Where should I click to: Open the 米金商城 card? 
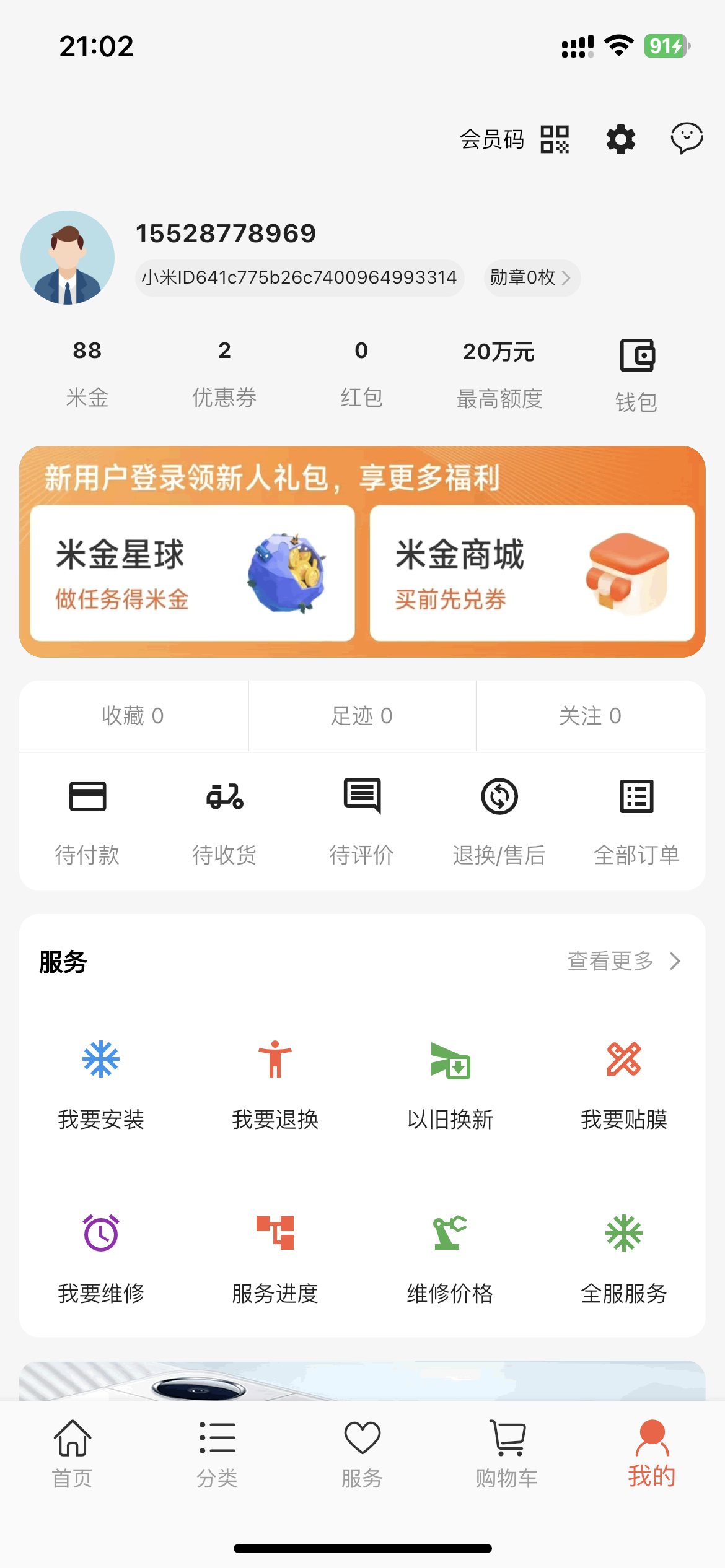tap(532, 573)
